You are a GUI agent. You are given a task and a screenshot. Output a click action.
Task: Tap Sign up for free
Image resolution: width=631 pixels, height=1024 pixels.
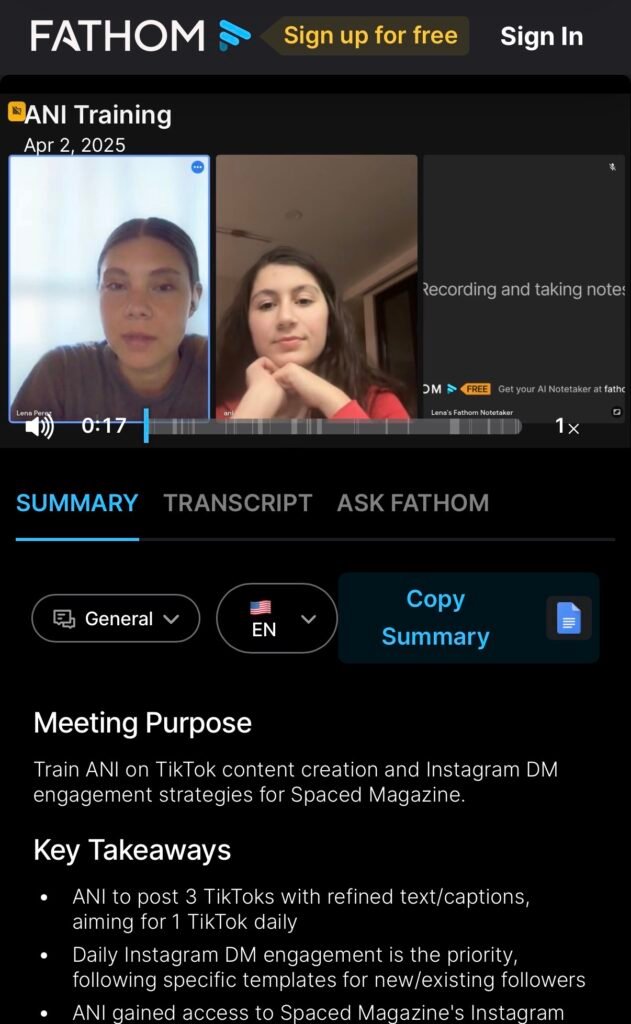[370, 36]
